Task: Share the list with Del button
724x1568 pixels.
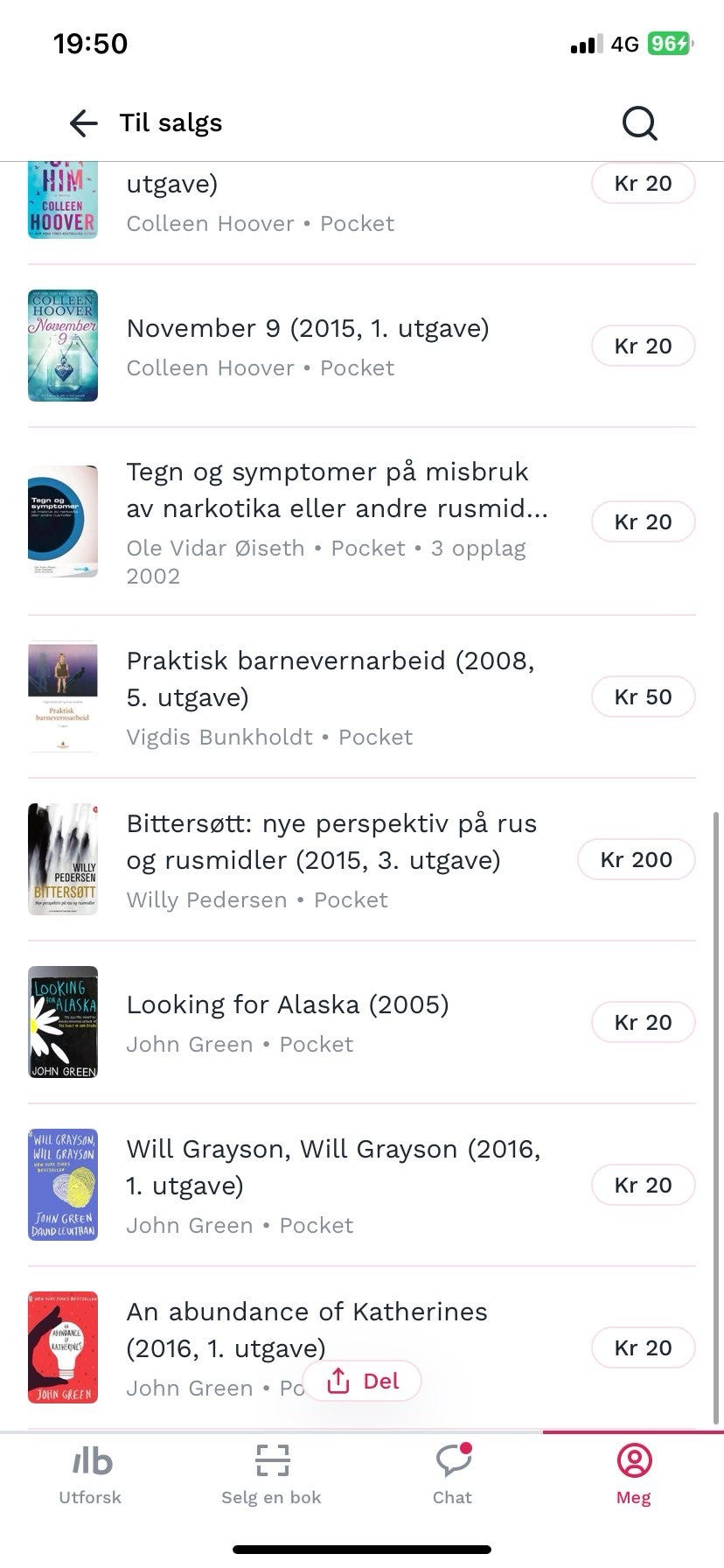Action: tap(363, 1381)
